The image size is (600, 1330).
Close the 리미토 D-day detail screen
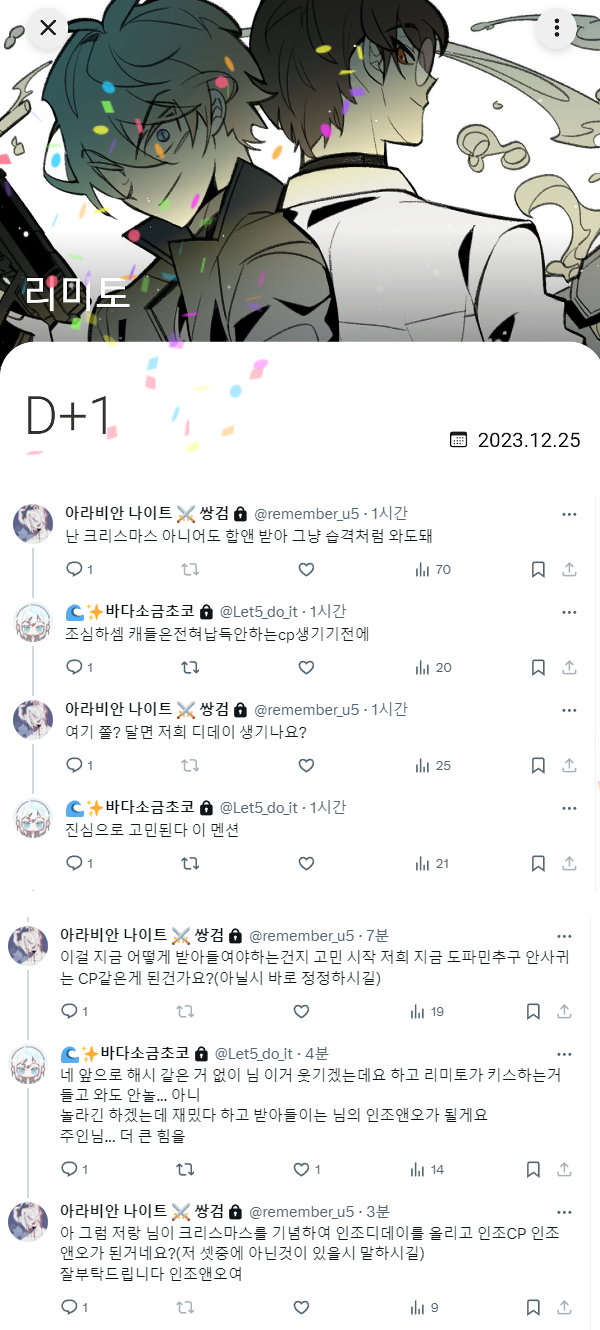pos(47,28)
